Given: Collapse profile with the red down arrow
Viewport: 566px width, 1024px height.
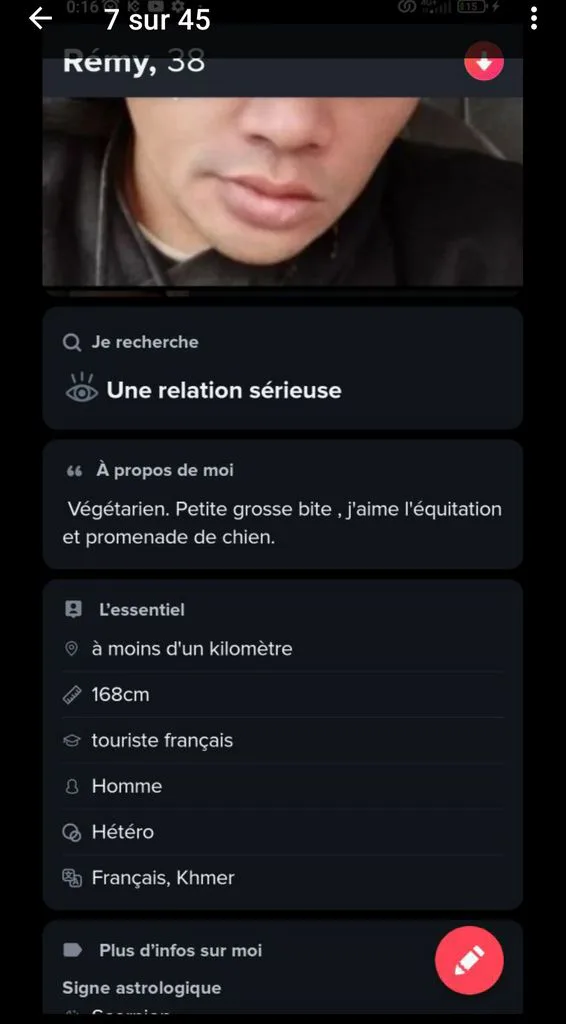Looking at the screenshot, I should [x=484, y=61].
